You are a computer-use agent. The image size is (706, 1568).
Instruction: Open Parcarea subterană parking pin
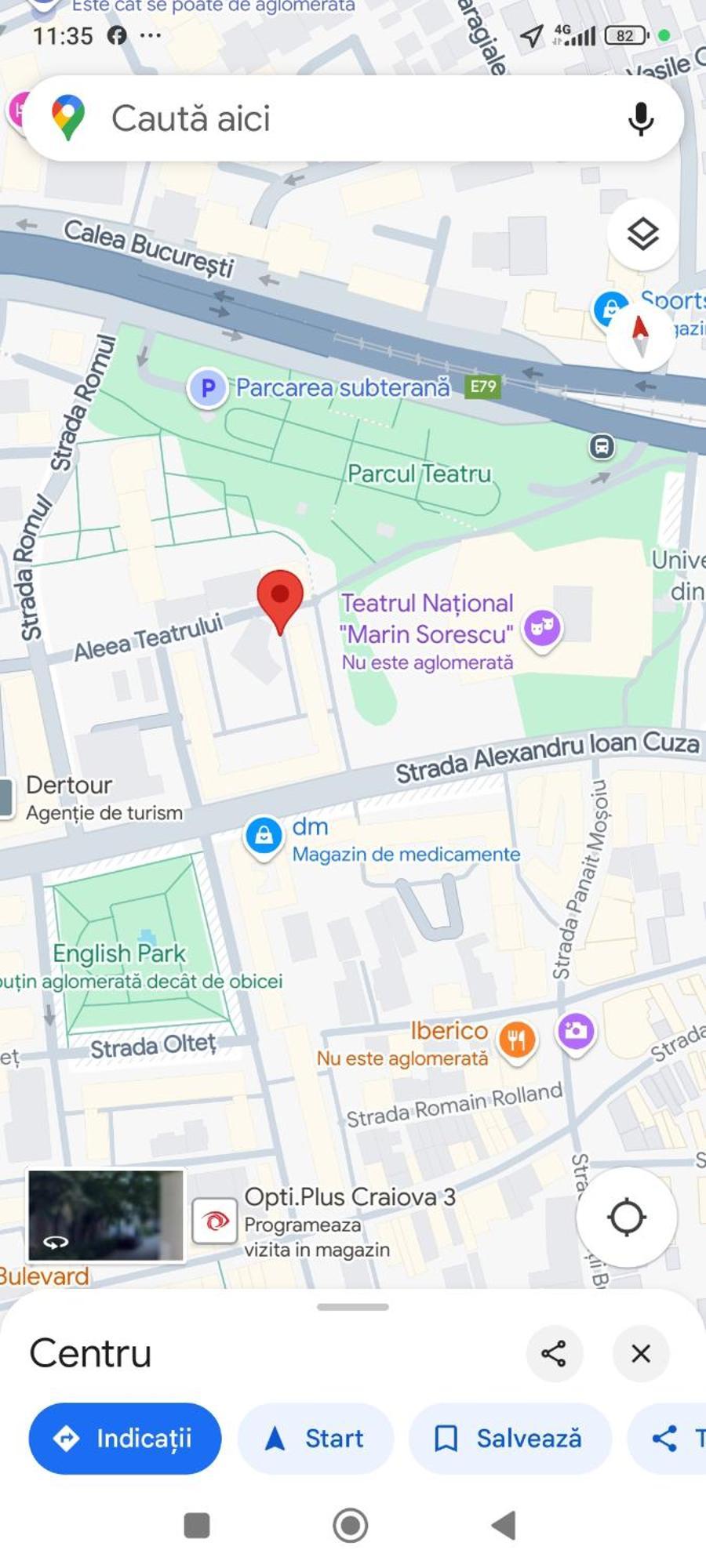point(208,387)
